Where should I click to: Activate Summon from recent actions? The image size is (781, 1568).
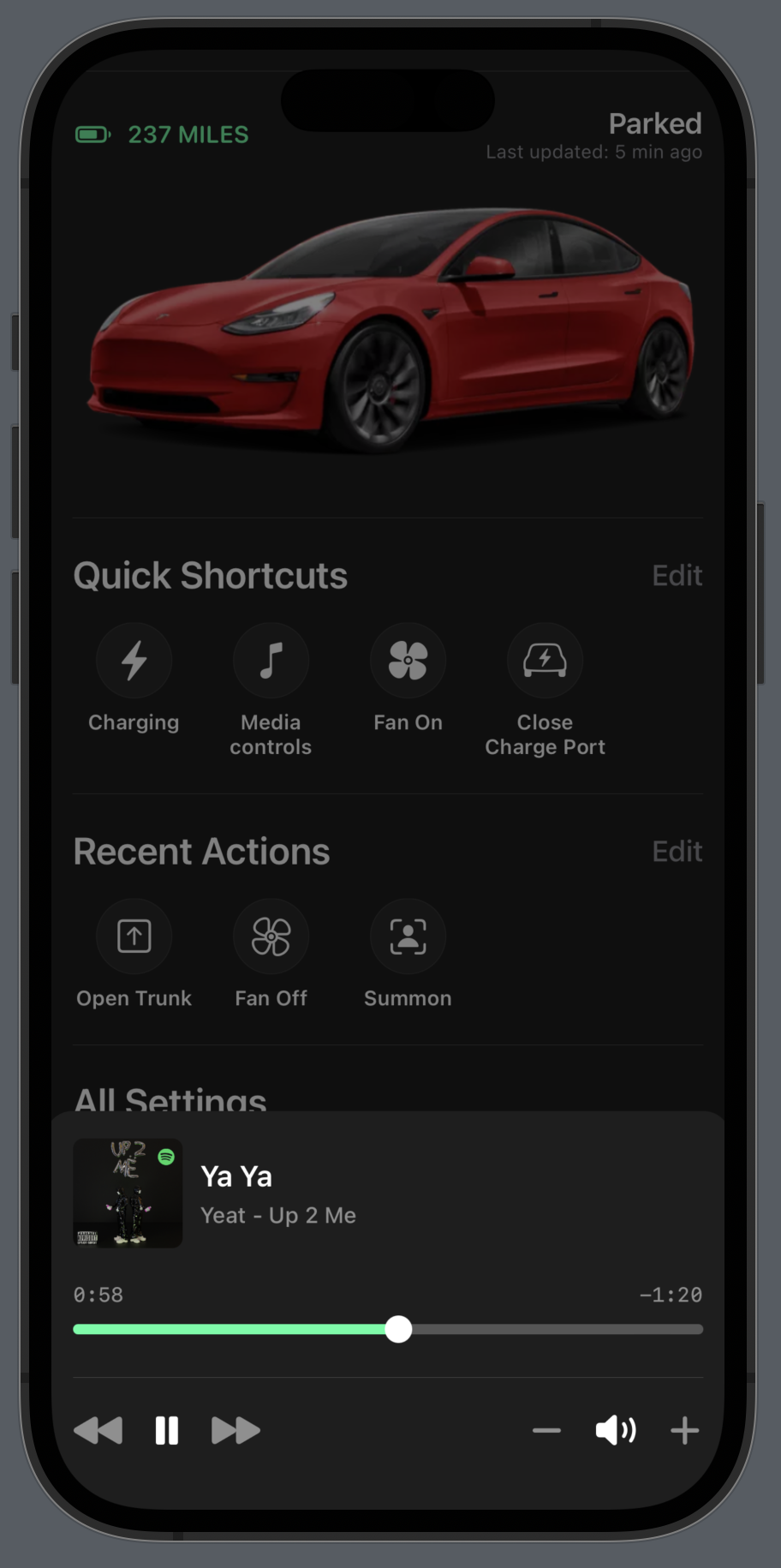[408, 937]
